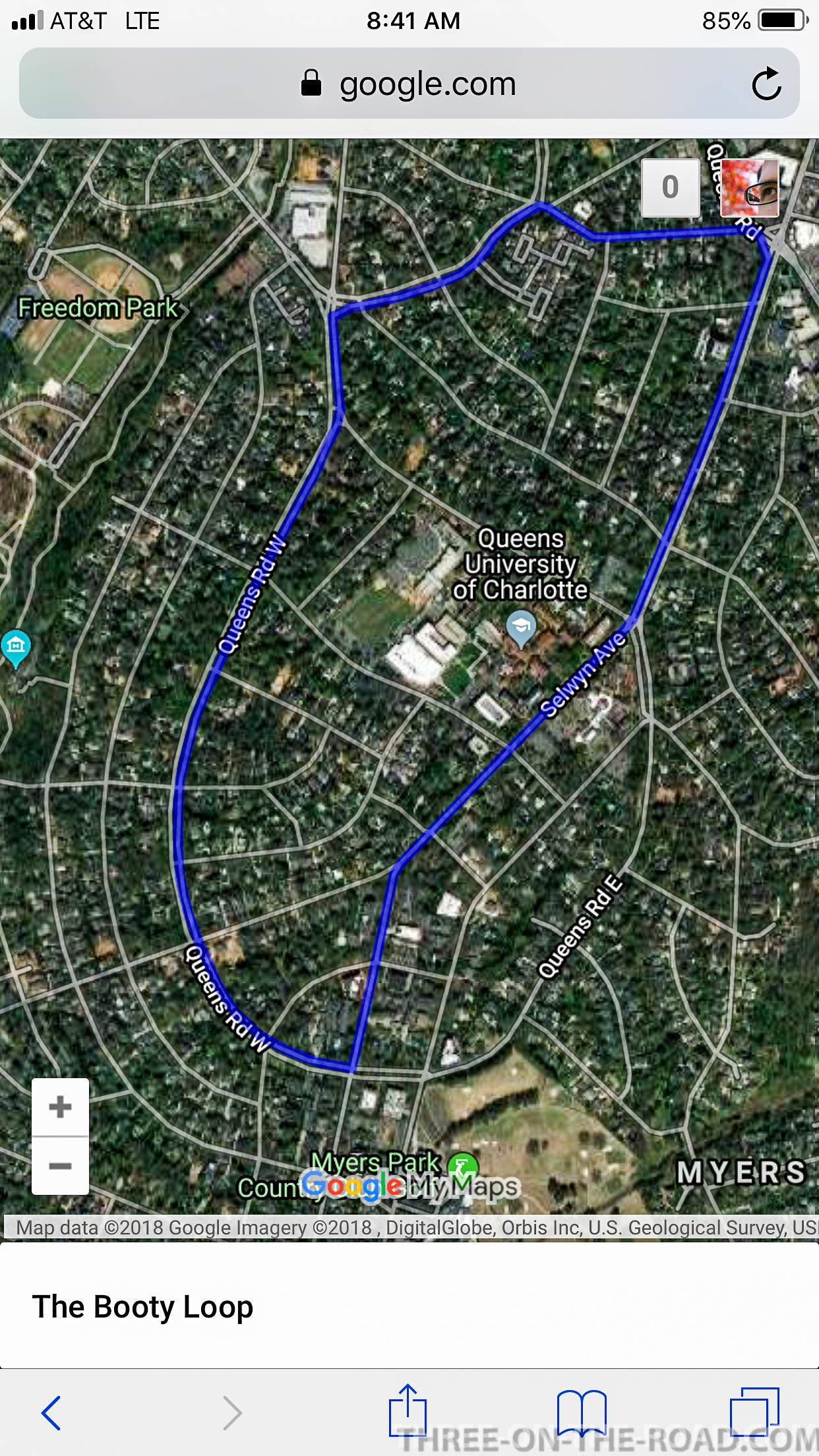
Task: Select the Queens University of Charlotte pin
Action: coord(521,627)
